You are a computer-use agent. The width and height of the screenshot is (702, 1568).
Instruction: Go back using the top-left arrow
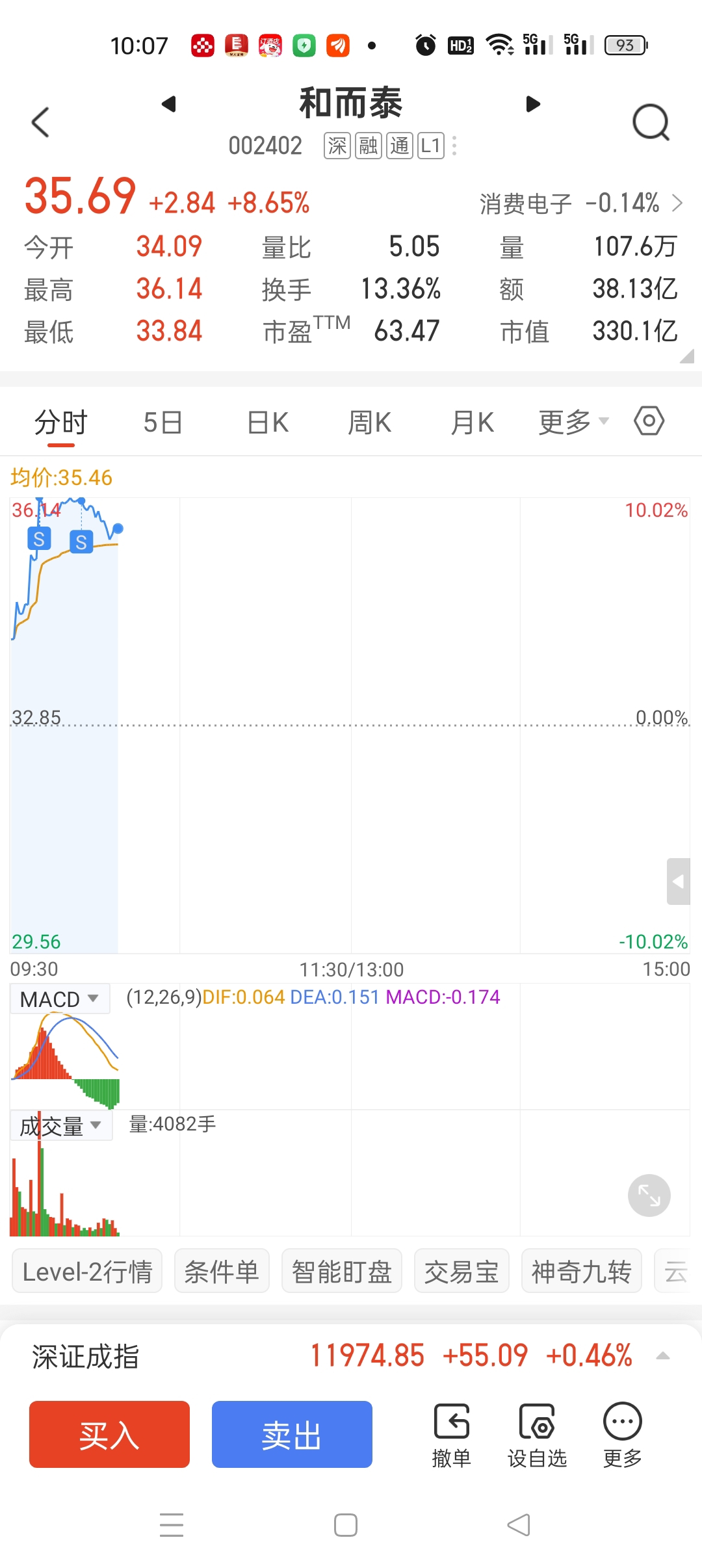[x=40, y=122]
